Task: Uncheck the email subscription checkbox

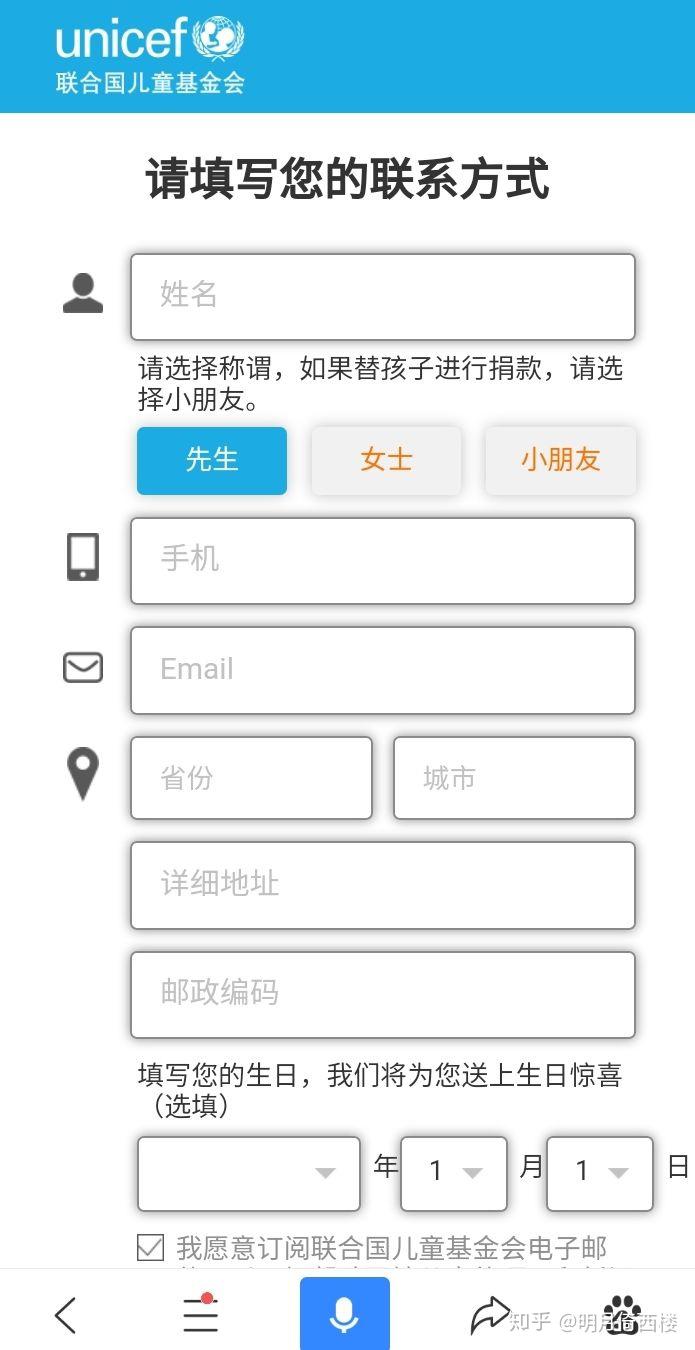Action: (x=150, y=1247)
